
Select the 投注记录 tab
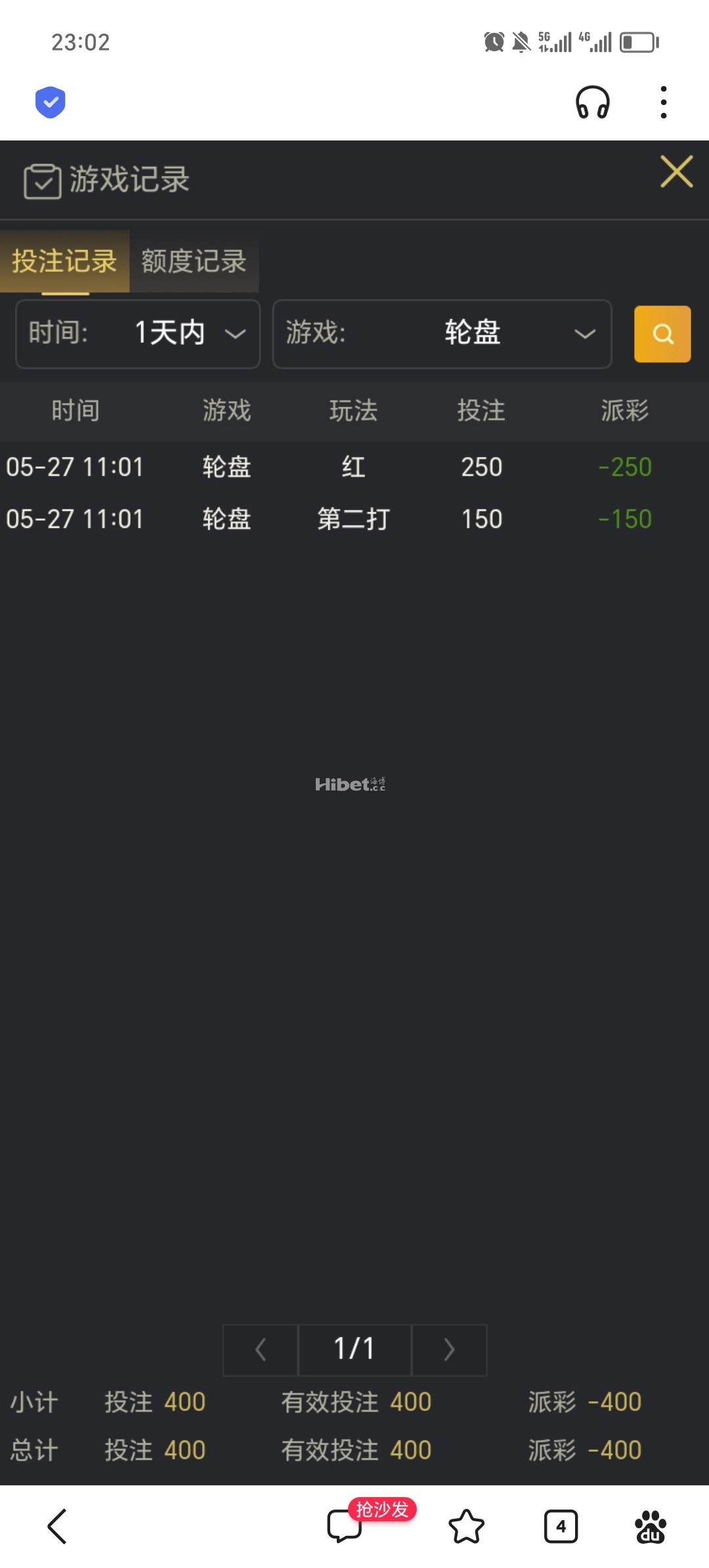click(x=64, y=261)
